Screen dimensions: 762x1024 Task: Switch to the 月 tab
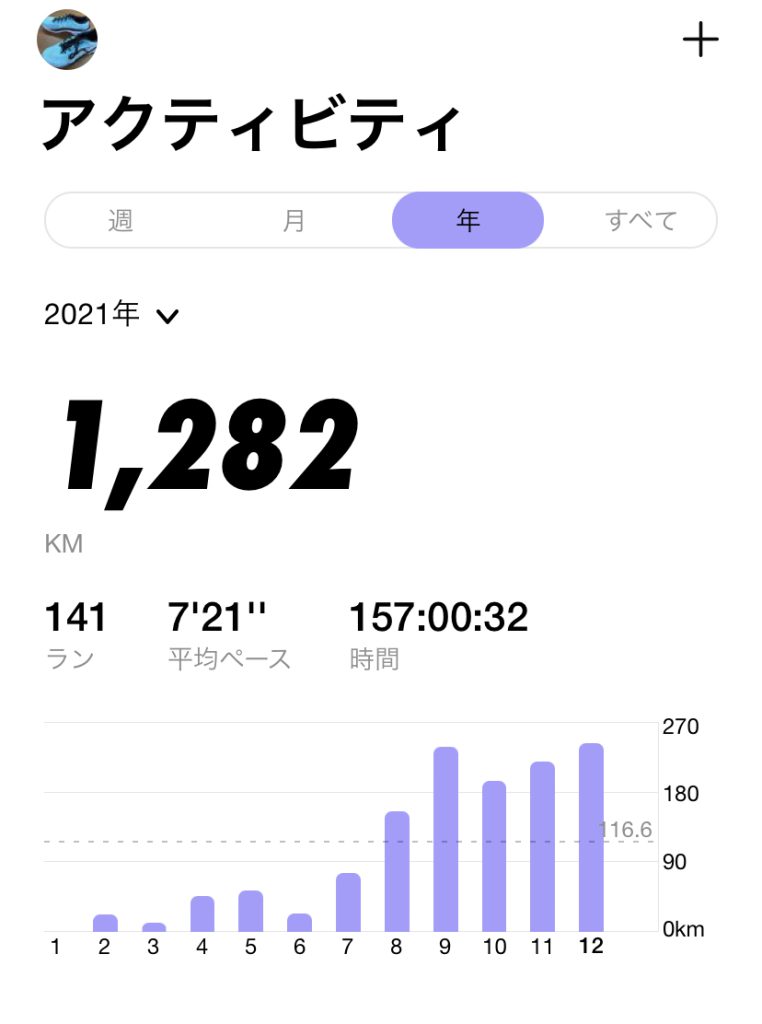coord(294,220)
